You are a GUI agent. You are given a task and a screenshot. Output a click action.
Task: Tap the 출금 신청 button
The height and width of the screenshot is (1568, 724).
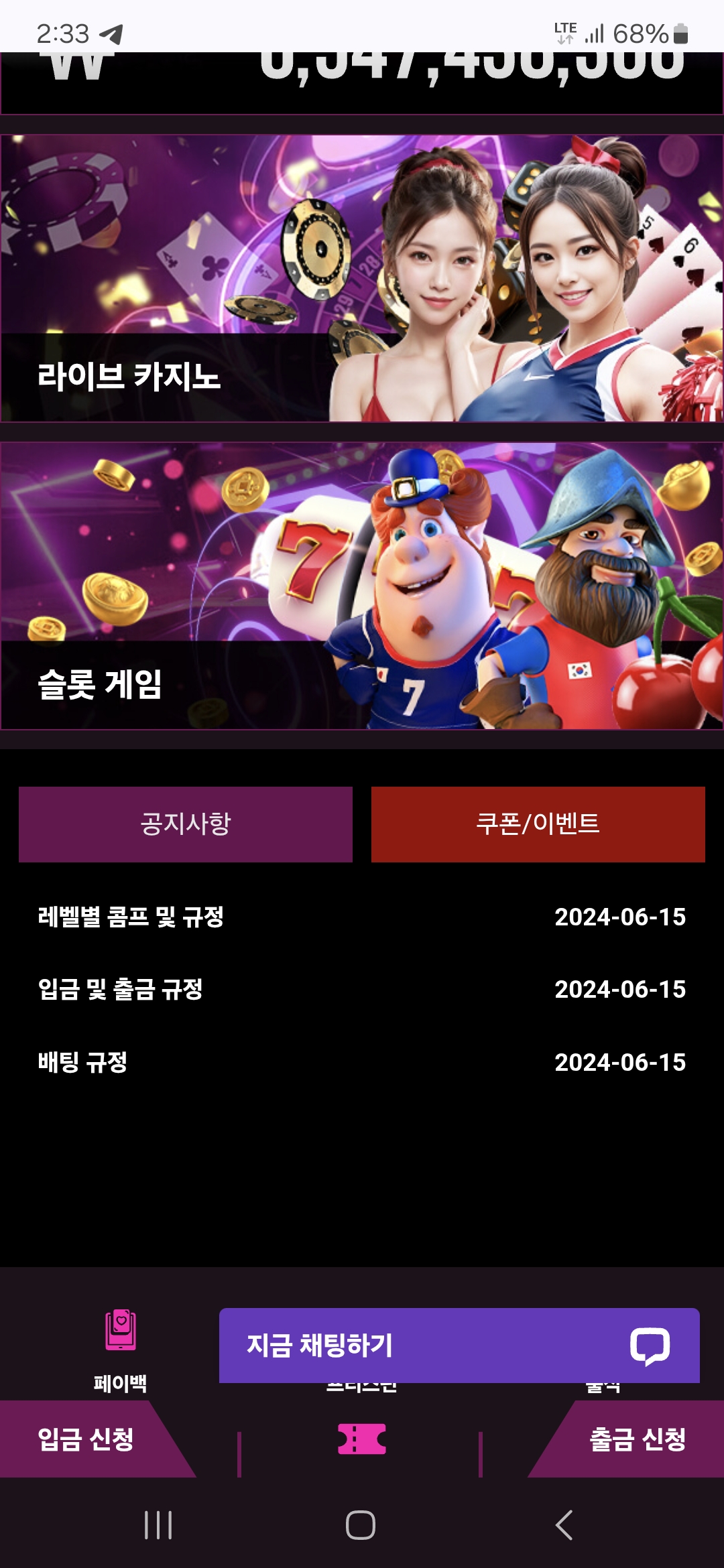click(637, 1439)
